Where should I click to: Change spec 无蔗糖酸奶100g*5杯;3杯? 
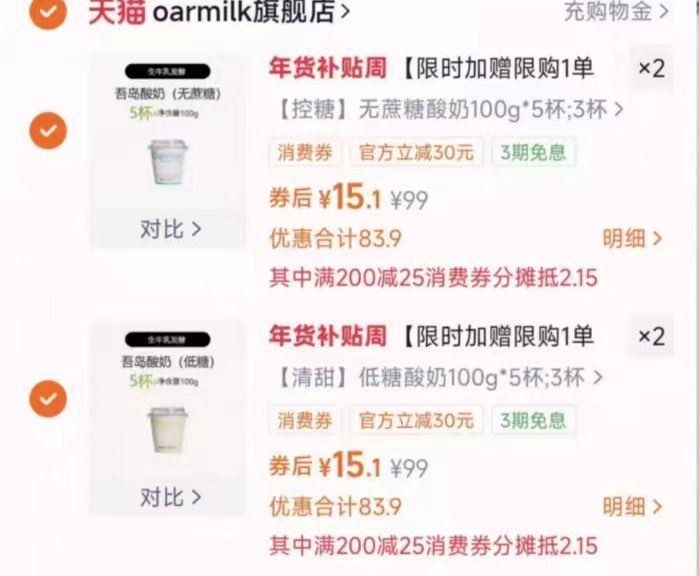(x=448, y=109)
